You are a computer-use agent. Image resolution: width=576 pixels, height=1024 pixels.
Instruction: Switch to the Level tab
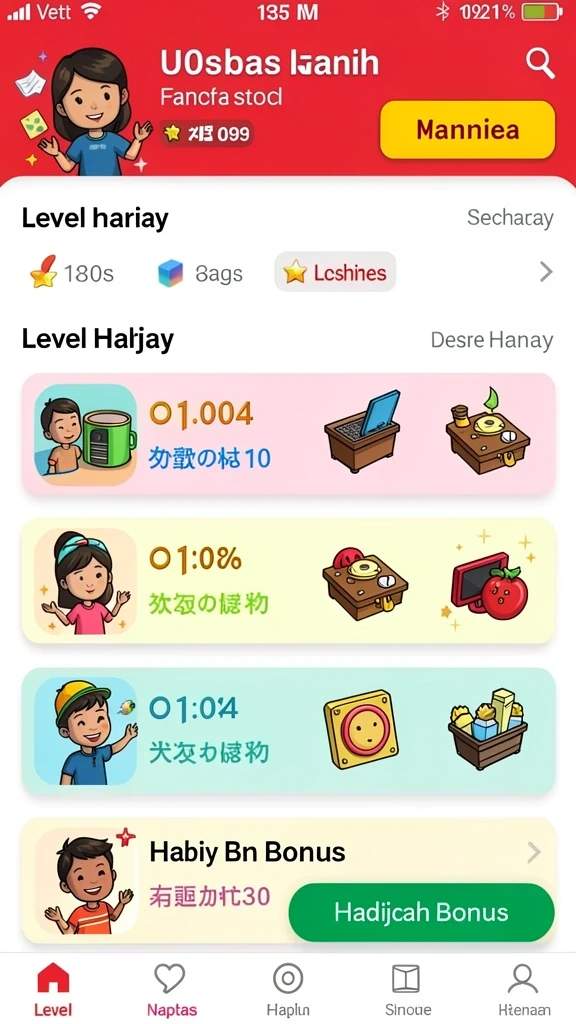(x=53, y=989)
